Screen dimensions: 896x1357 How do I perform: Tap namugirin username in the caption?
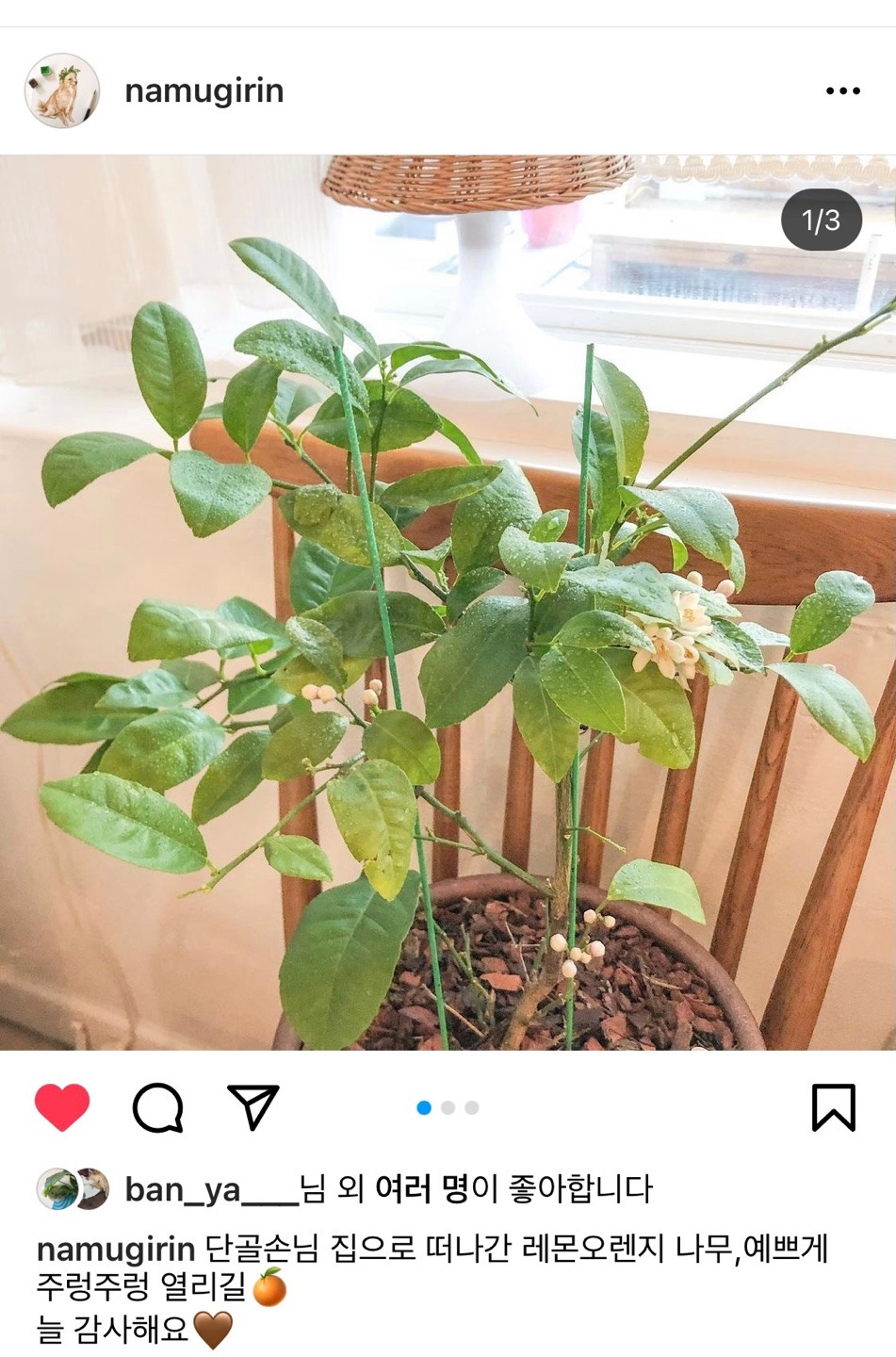(x=116, y=1250)
